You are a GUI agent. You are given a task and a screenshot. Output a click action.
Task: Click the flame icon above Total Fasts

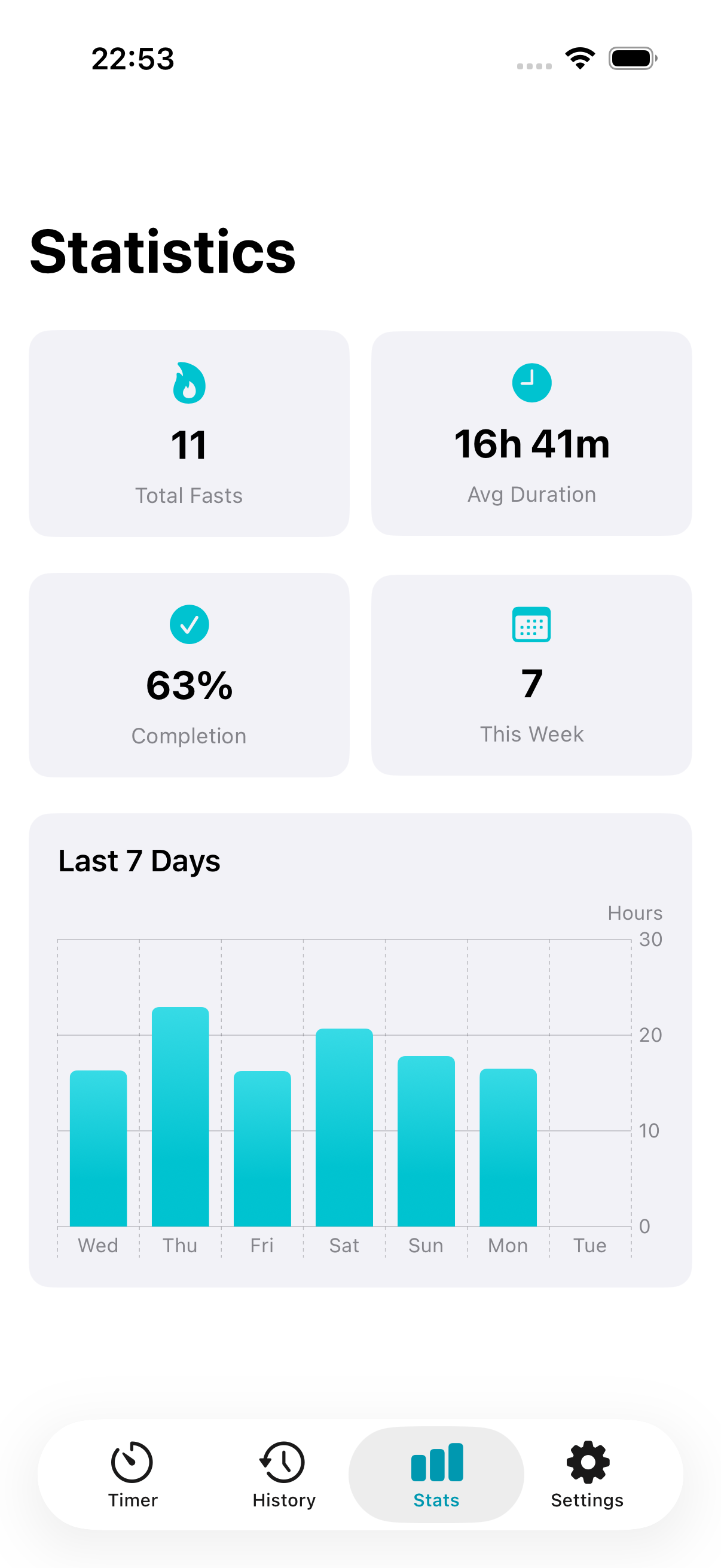190,382
